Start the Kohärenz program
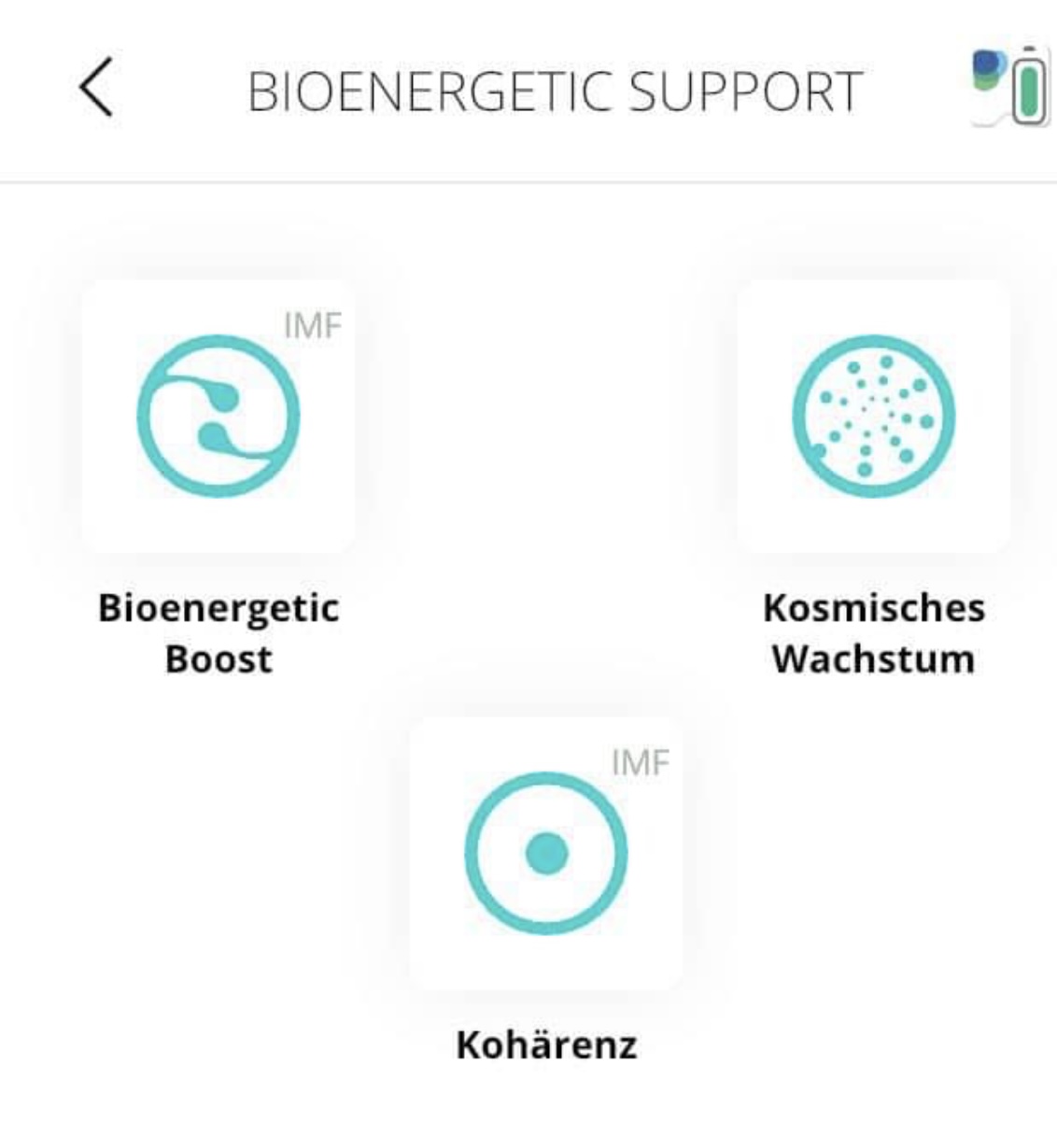The image size is (1057, 1148). click(546, 853)
